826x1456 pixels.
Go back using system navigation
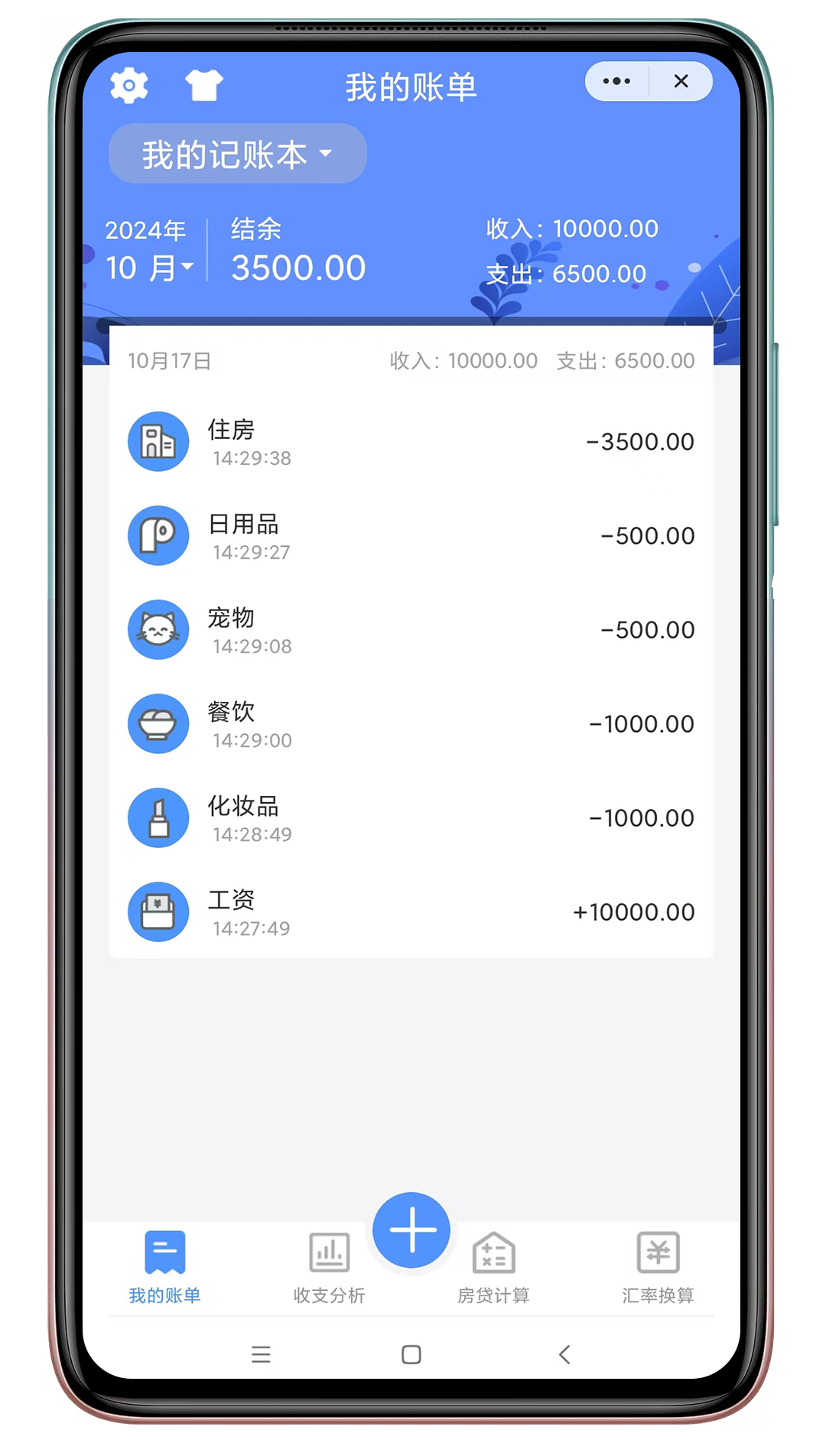[x=564, y=1354]
